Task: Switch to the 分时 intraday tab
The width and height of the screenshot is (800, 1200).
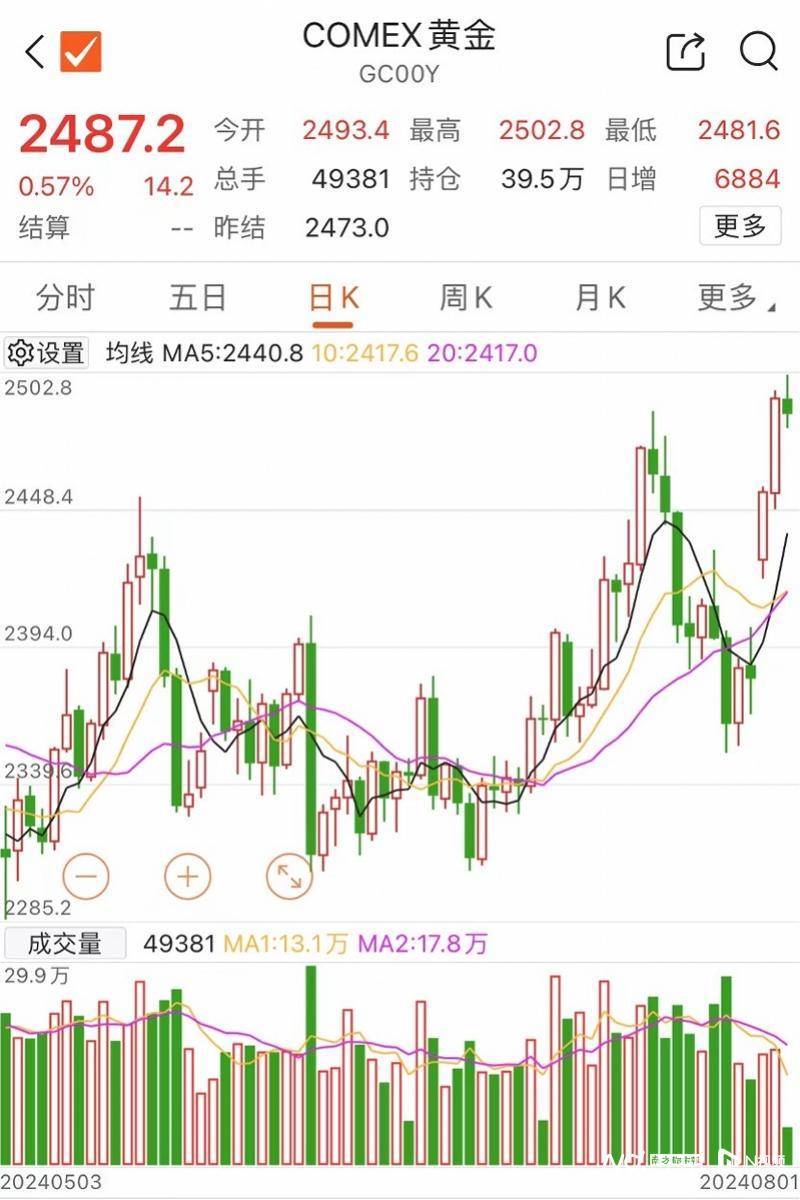Action: point(66,297)
